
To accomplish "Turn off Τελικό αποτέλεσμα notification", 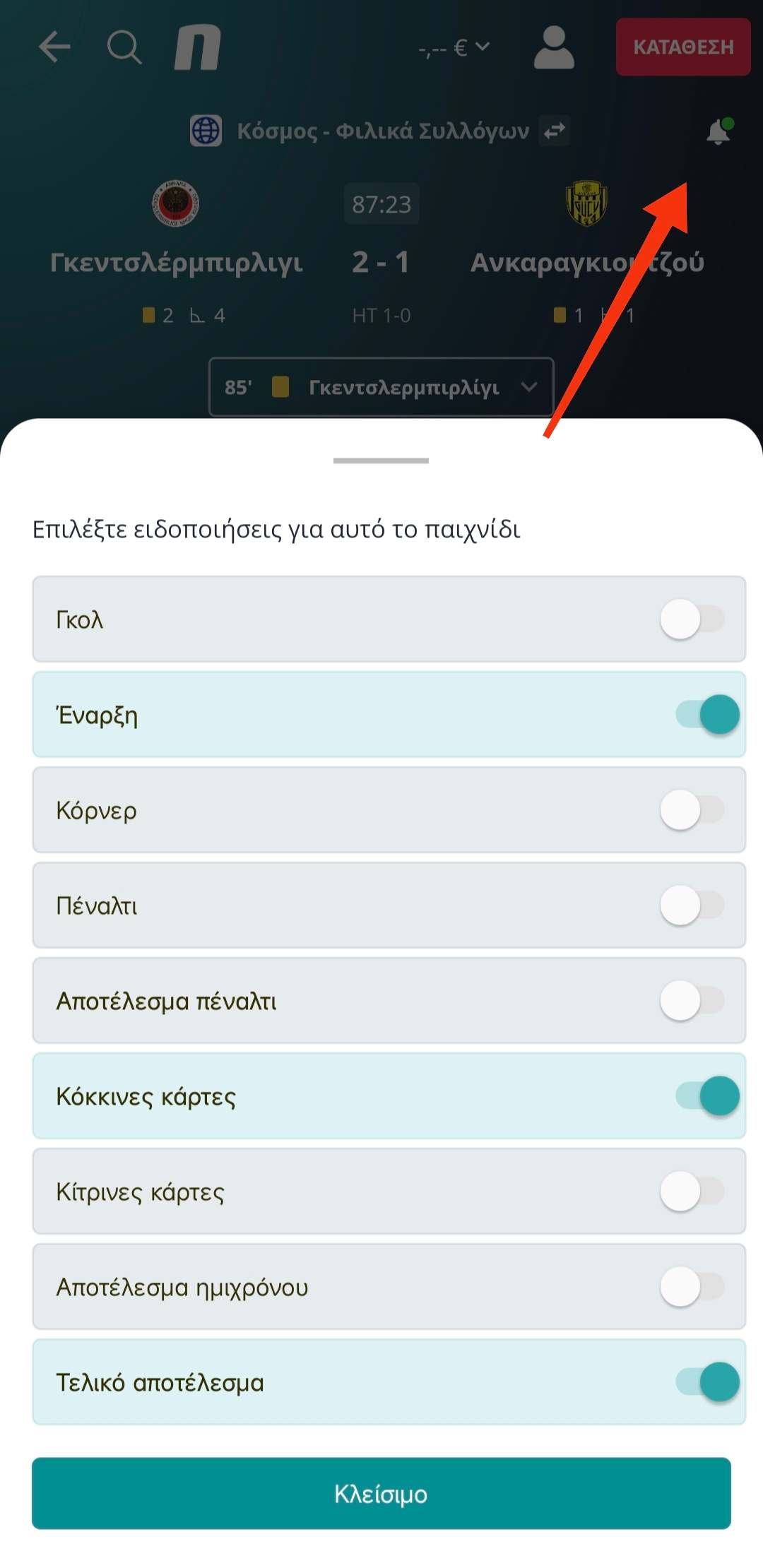I will (707, 1382).
